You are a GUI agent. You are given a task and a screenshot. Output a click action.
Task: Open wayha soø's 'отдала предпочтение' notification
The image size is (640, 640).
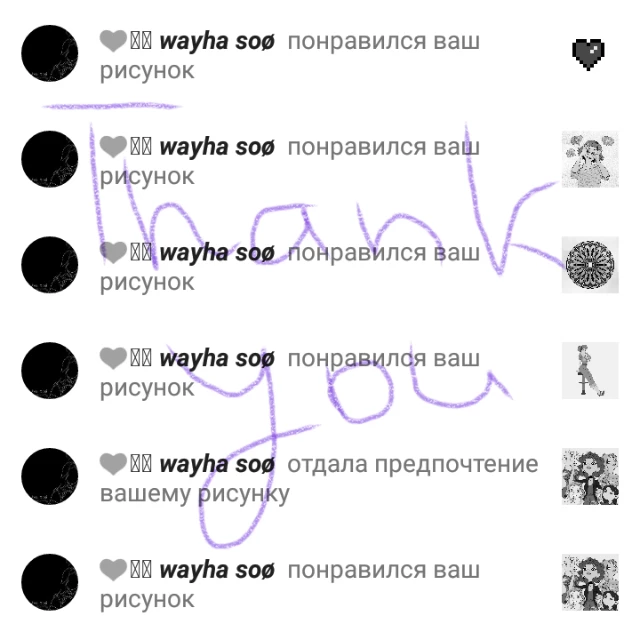(x=320, y=476)
